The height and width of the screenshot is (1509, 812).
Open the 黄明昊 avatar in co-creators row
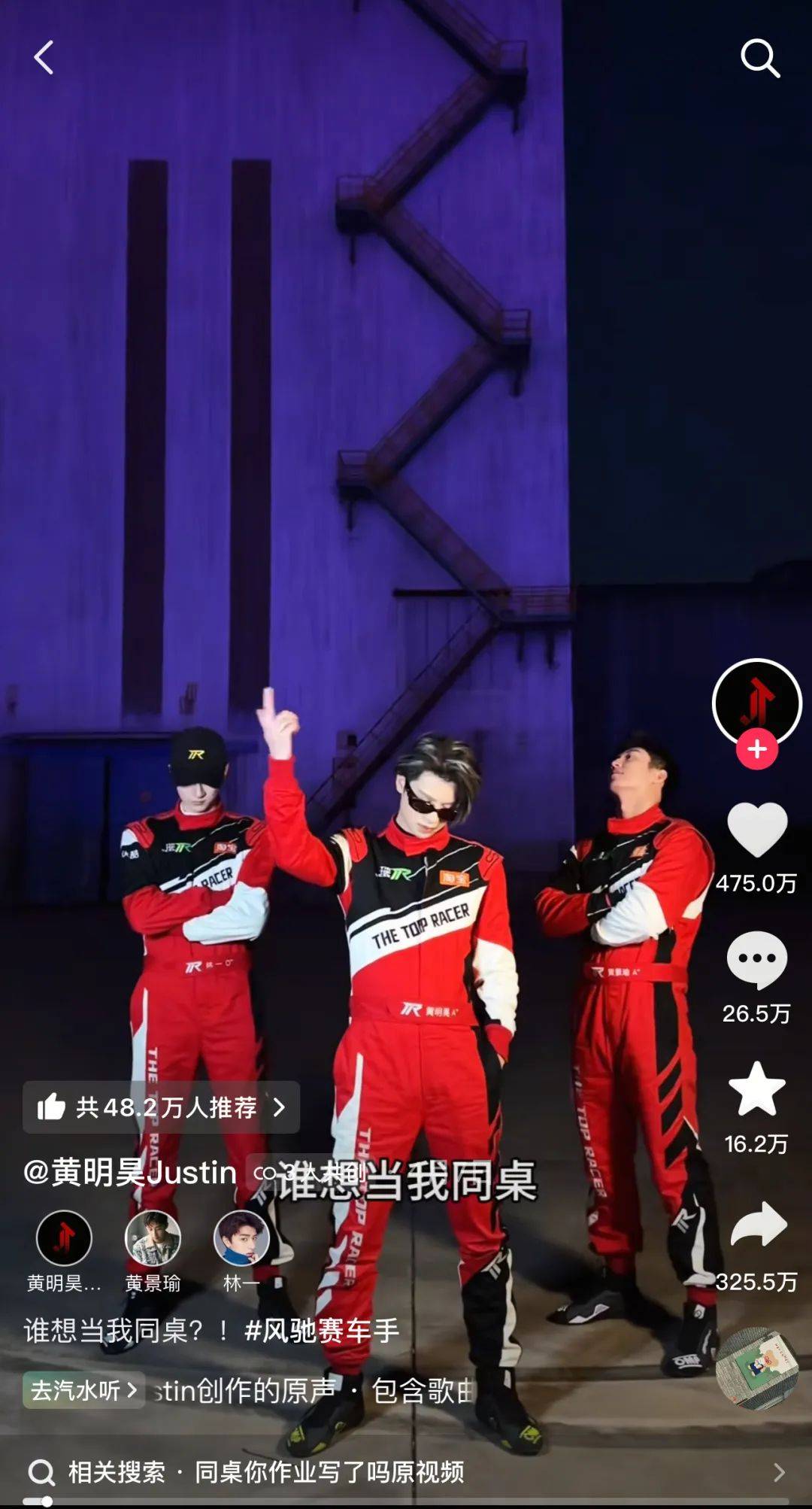64,1239
